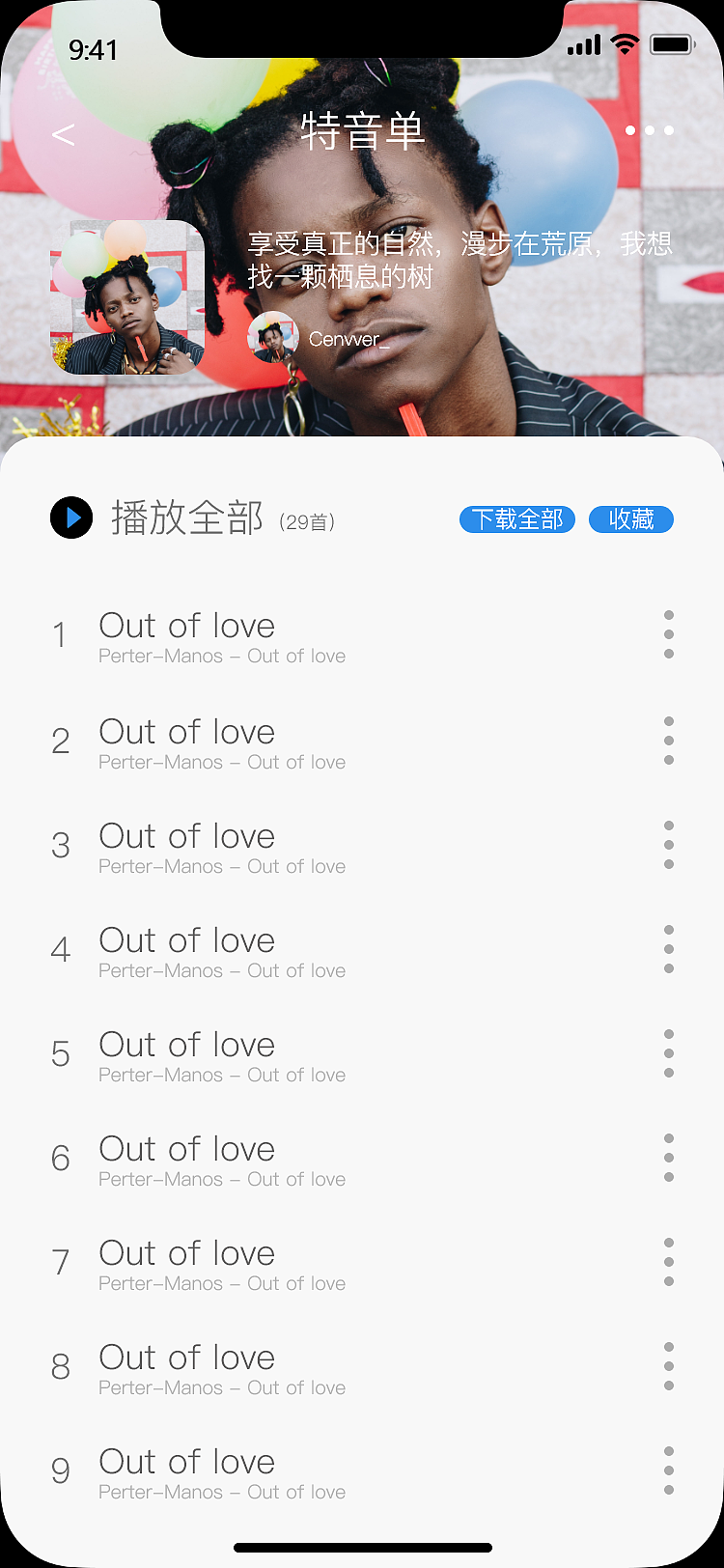Tap the back arrow to return
The height and width of the screenshot is (1568, 724).
pos(63,134)
